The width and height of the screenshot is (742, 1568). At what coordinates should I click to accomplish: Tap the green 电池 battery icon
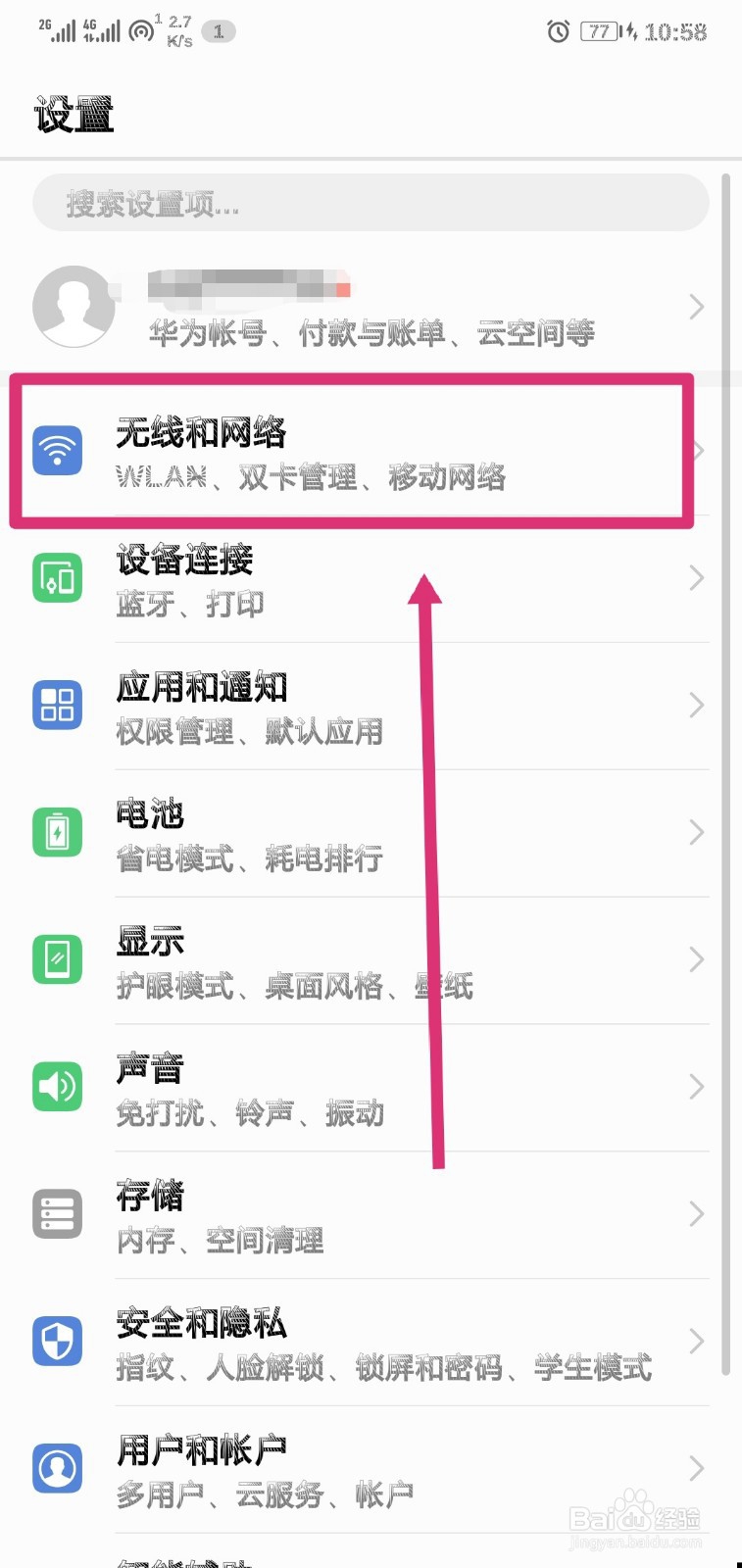click(x=57, y=832)
